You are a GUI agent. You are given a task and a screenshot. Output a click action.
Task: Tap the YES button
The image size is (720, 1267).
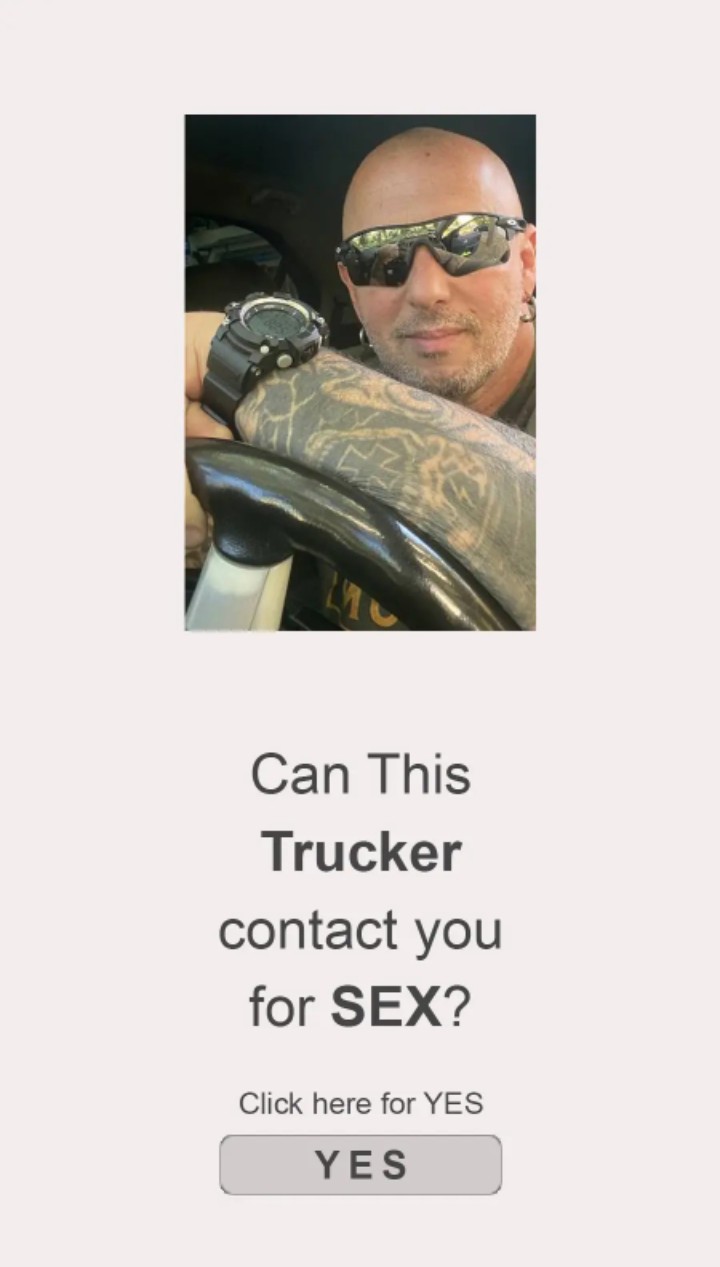[x=360, y=1165]
